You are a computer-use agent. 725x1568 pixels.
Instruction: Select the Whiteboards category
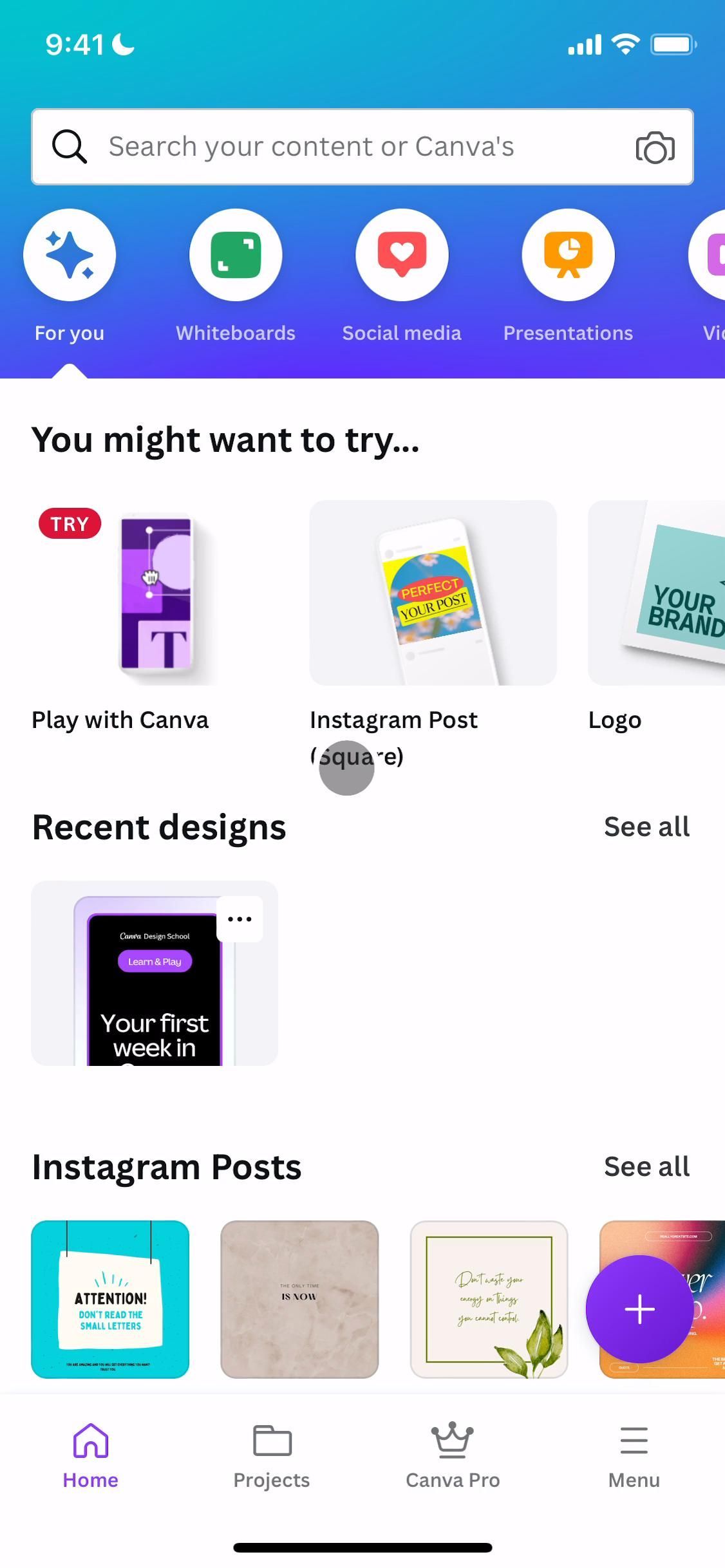tap(236, 256)
